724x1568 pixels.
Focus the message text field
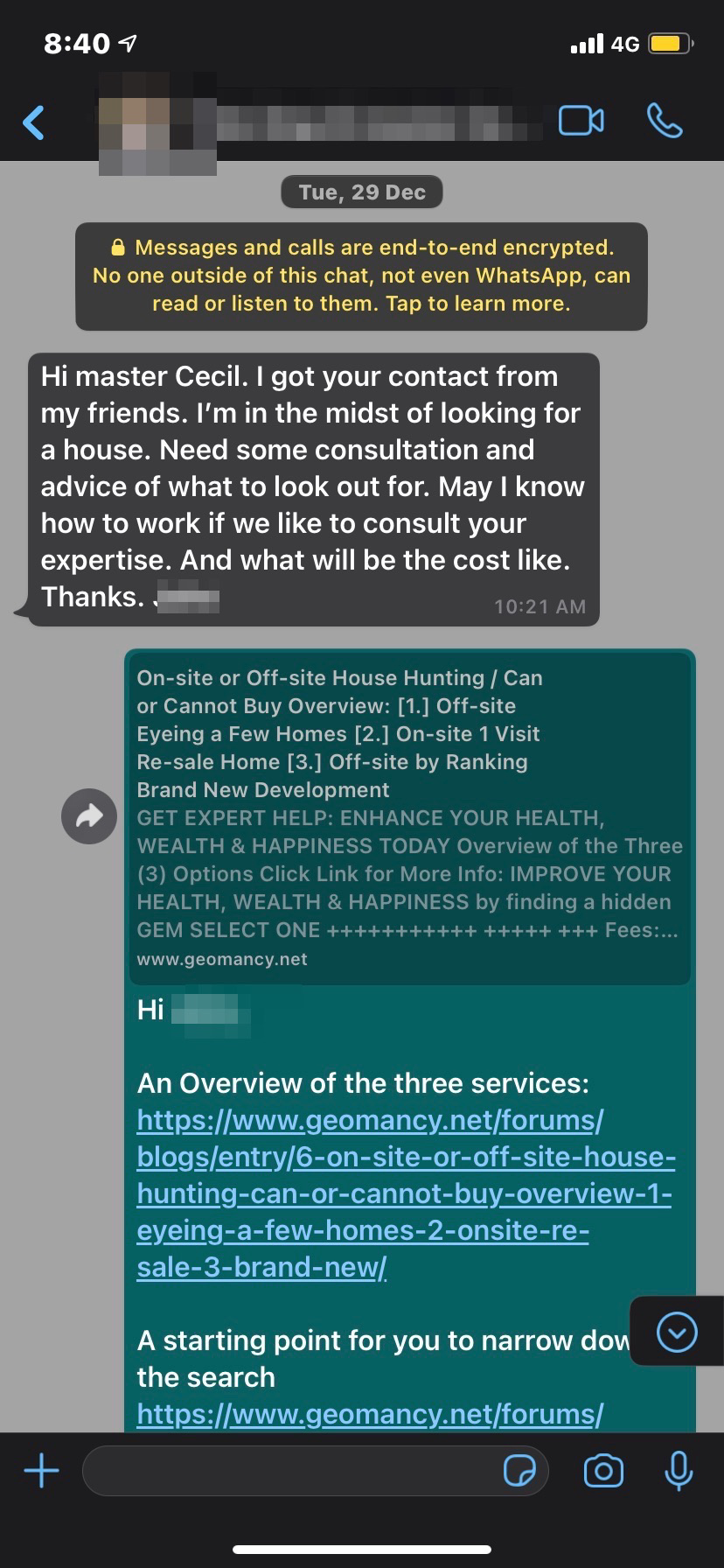[289, 1471]
